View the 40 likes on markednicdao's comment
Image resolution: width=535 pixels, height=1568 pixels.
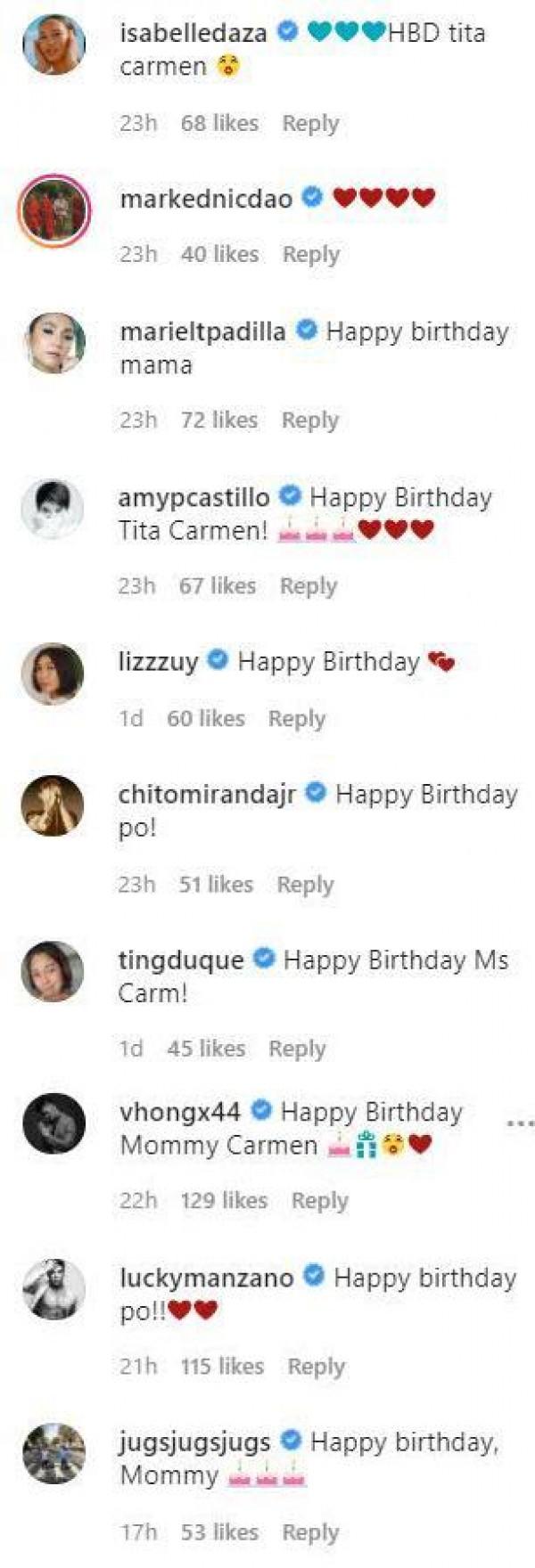pyautogui.click(x=221, y=254)
